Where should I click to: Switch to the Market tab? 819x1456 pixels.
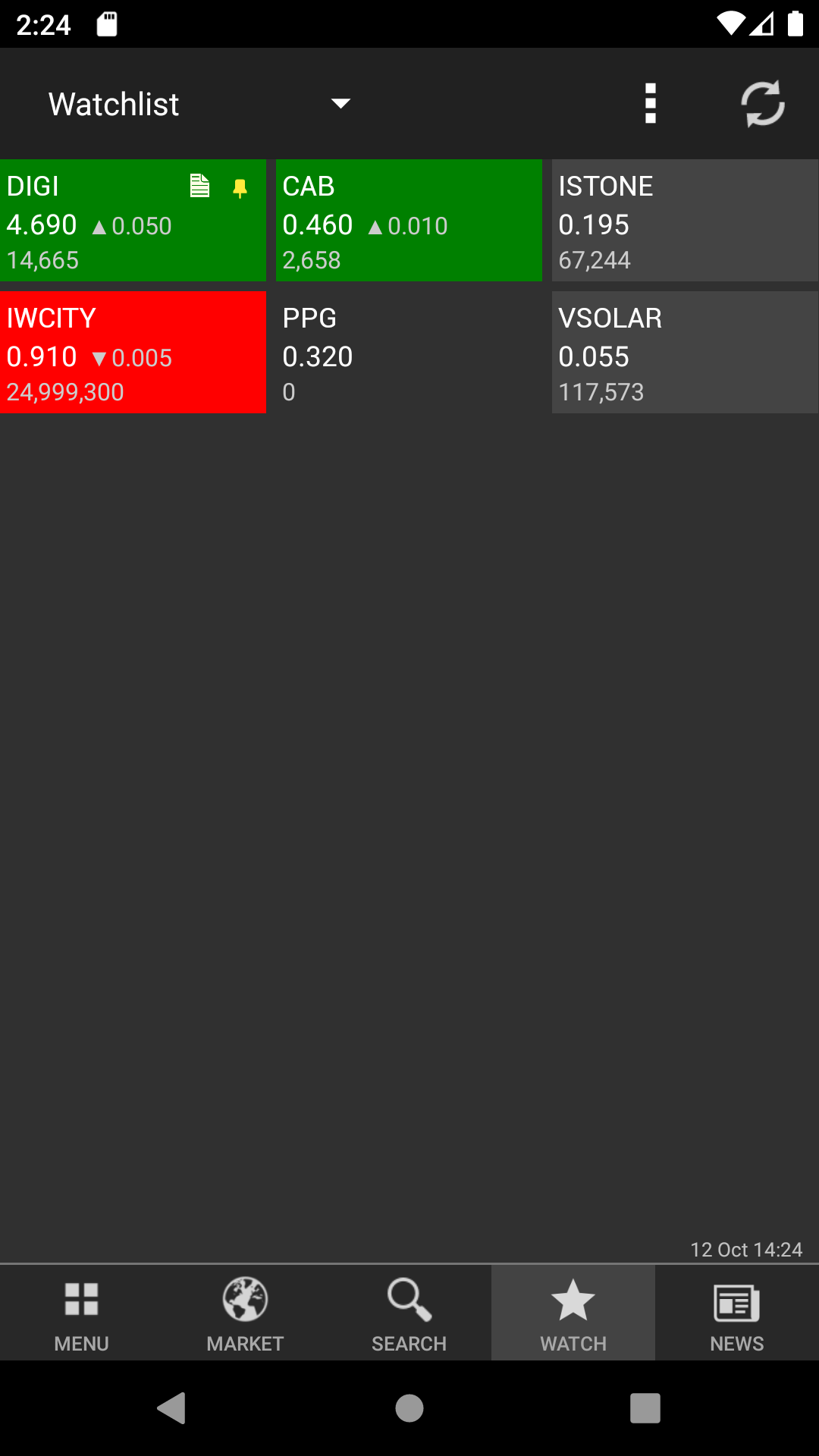tap(246, 1313)
